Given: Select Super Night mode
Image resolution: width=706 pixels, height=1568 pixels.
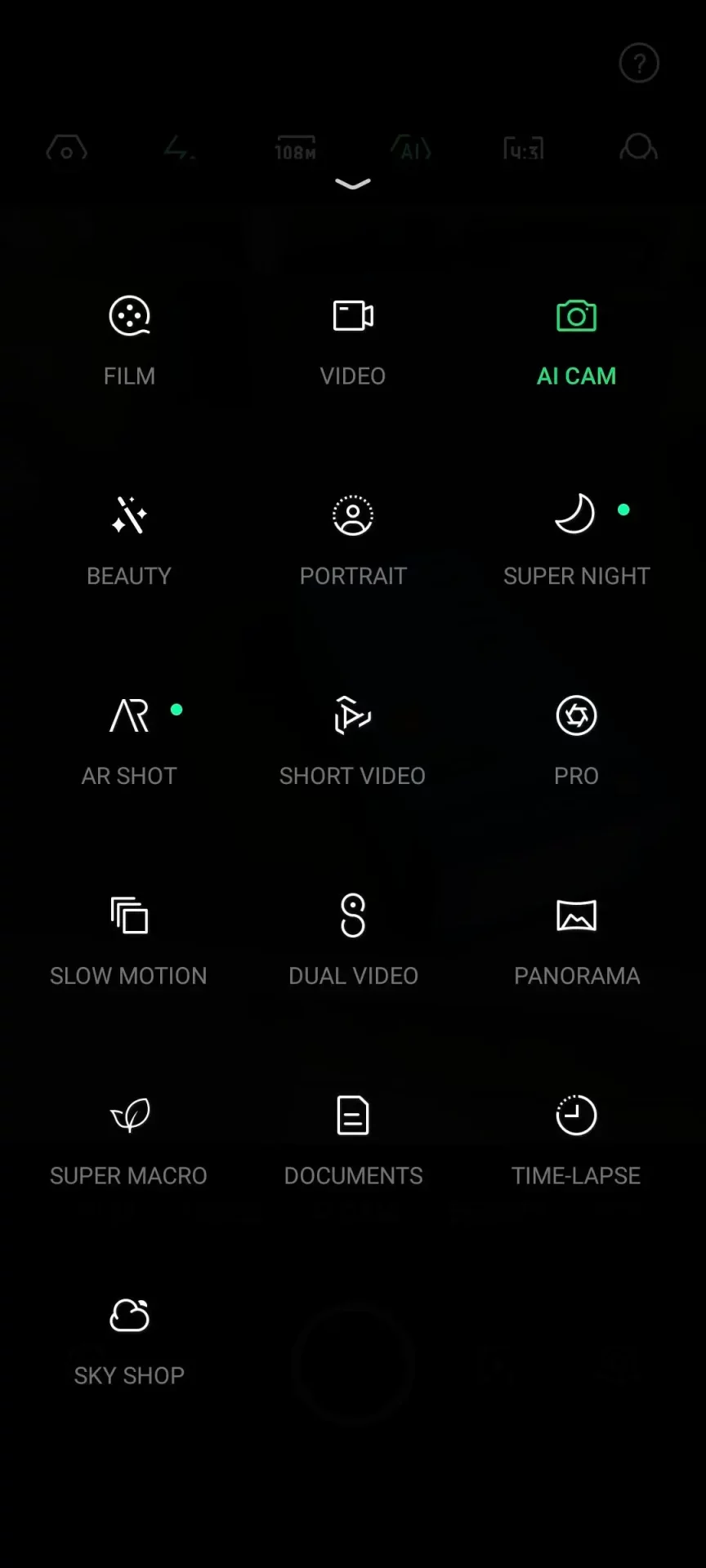Looking at the screenshot, I should (576, 540).
